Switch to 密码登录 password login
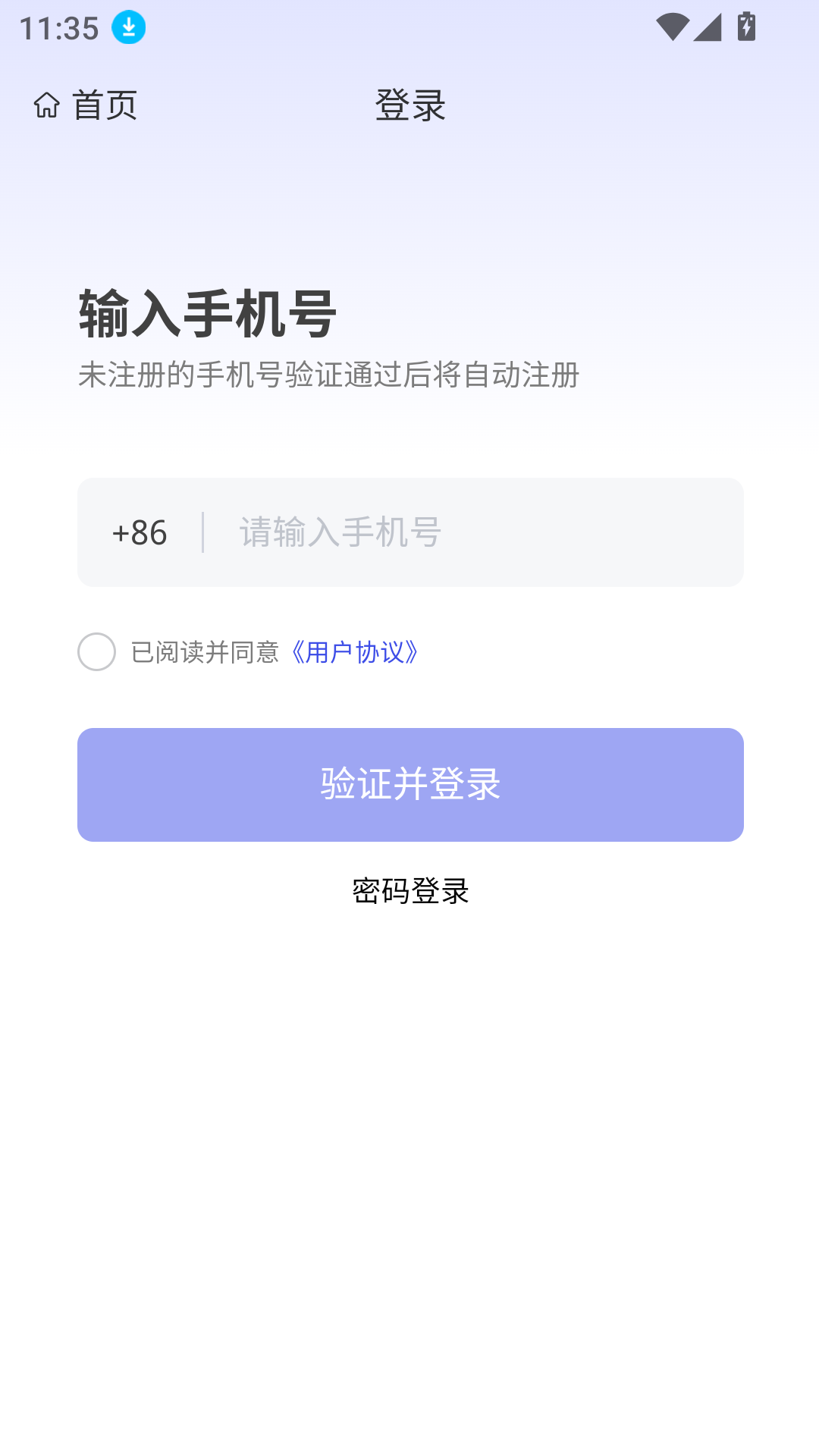This screenshot has height=1456, width=819. click(409, 892)
